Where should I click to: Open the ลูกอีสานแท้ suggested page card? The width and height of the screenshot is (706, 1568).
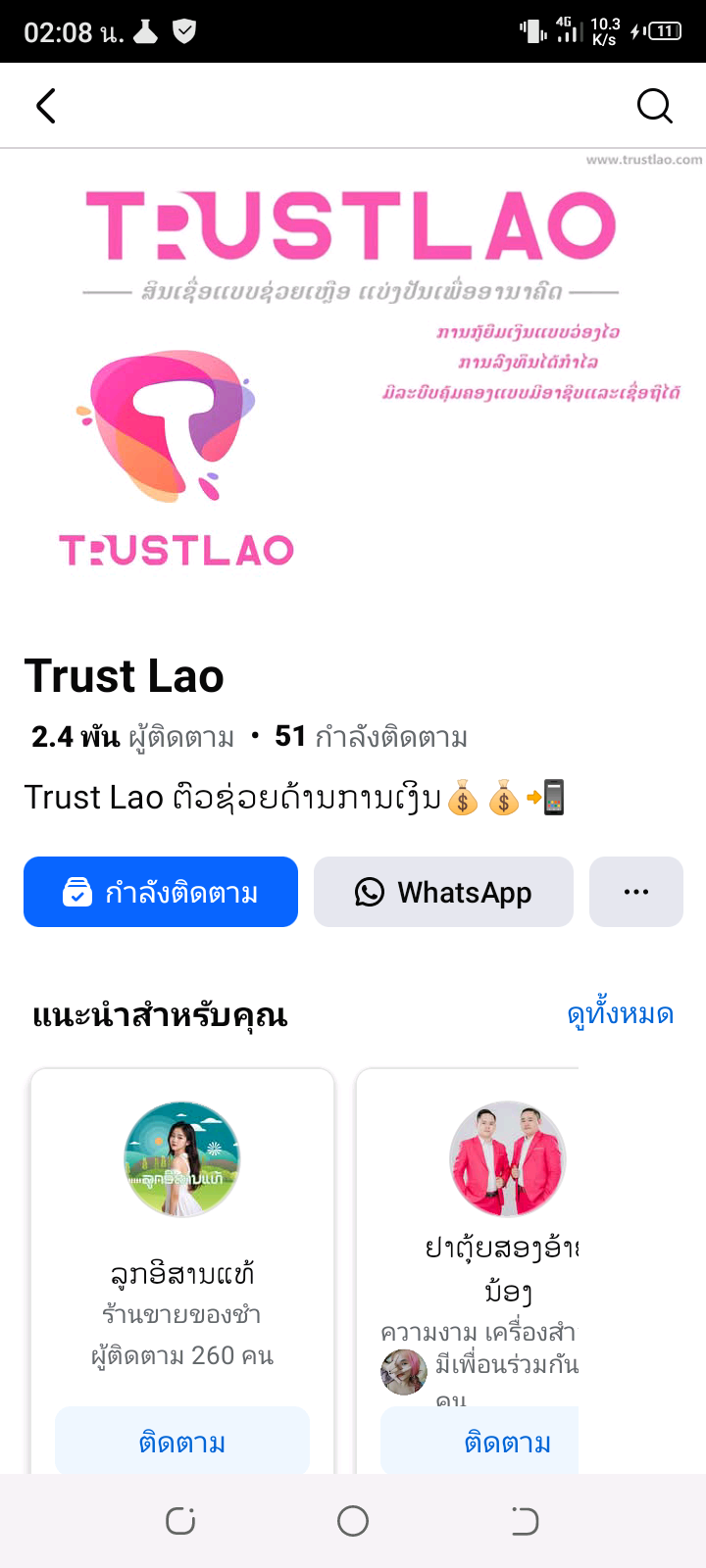point(182,1225)
